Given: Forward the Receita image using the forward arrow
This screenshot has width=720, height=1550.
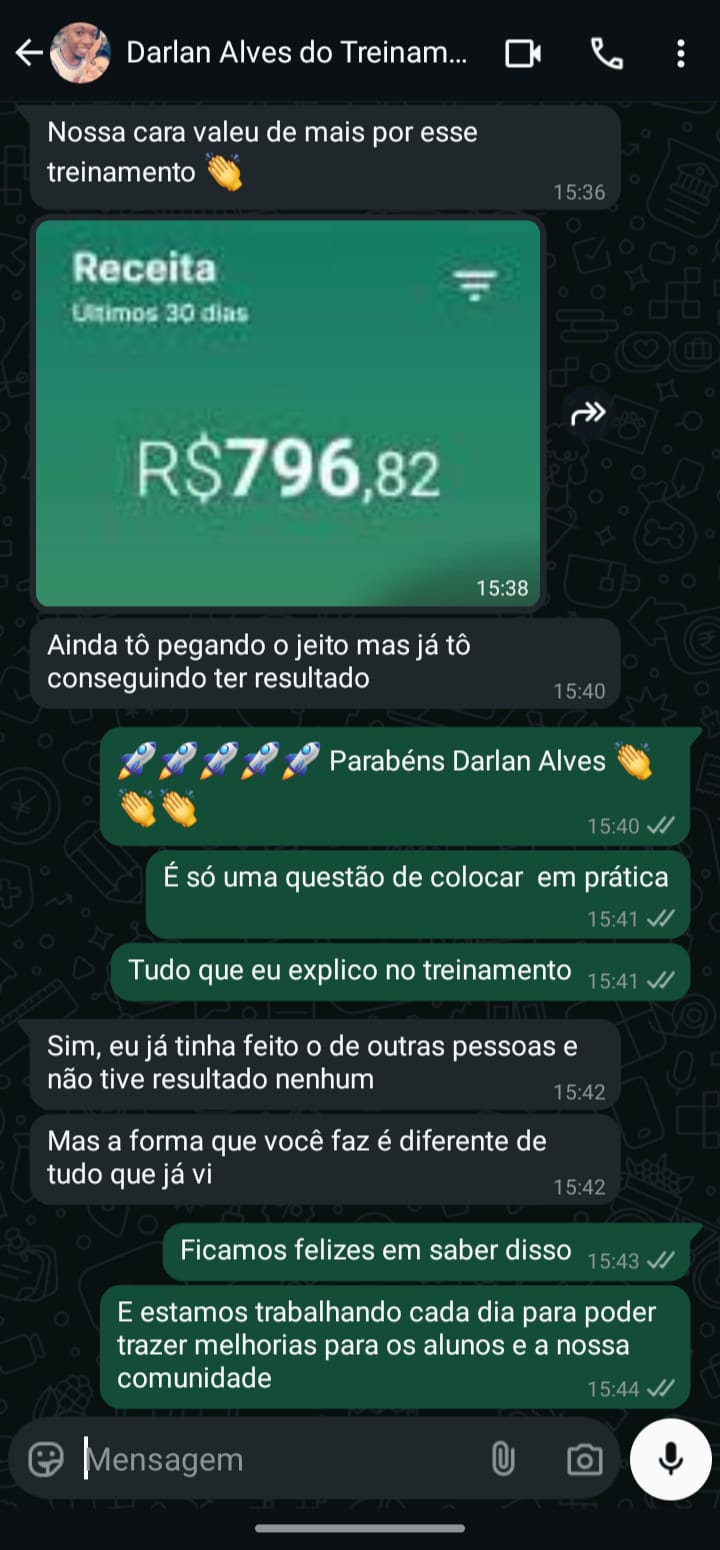Looking at the screenshot, I should (588, 411).
